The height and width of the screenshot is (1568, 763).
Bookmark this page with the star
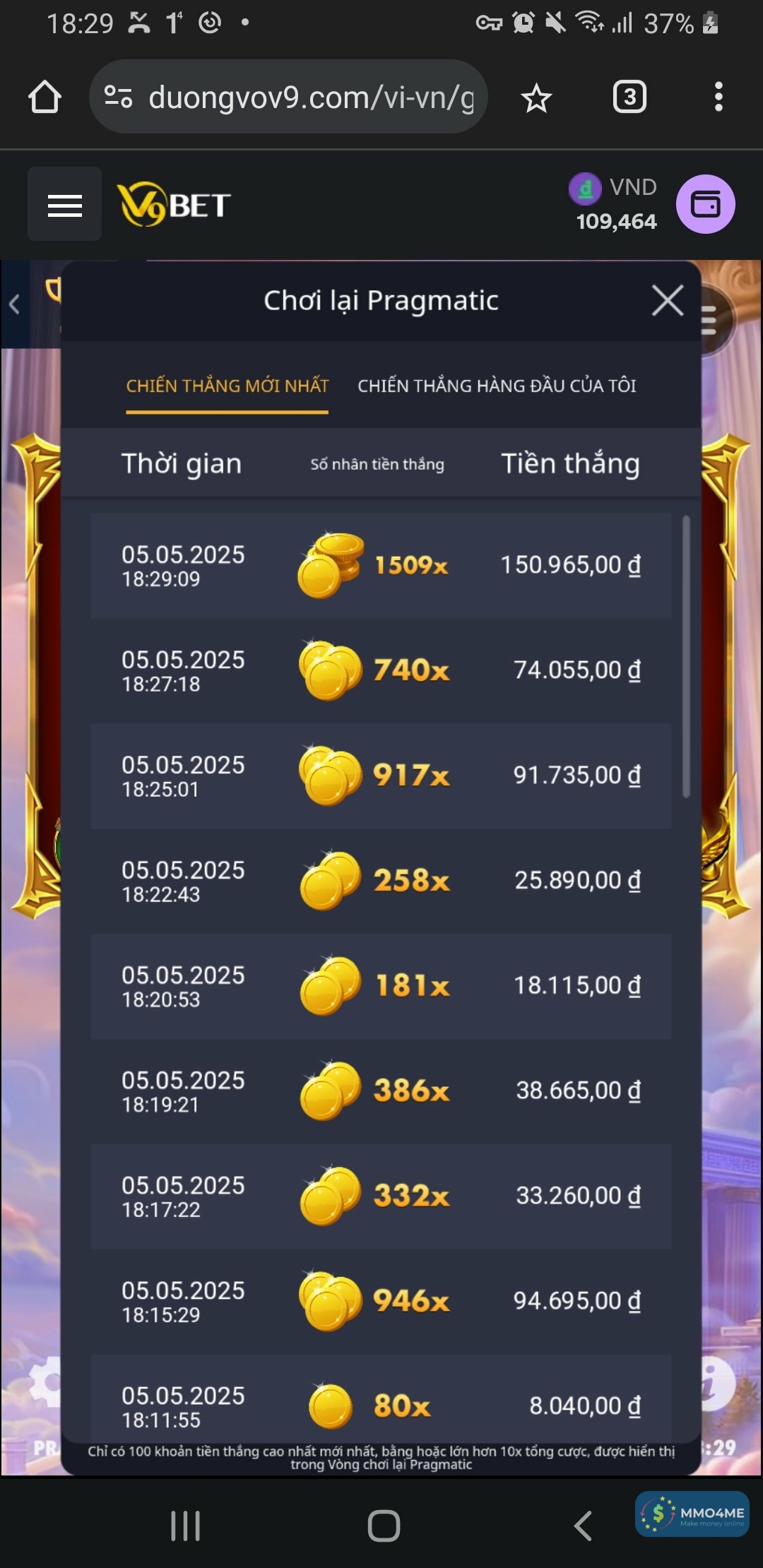536,97
